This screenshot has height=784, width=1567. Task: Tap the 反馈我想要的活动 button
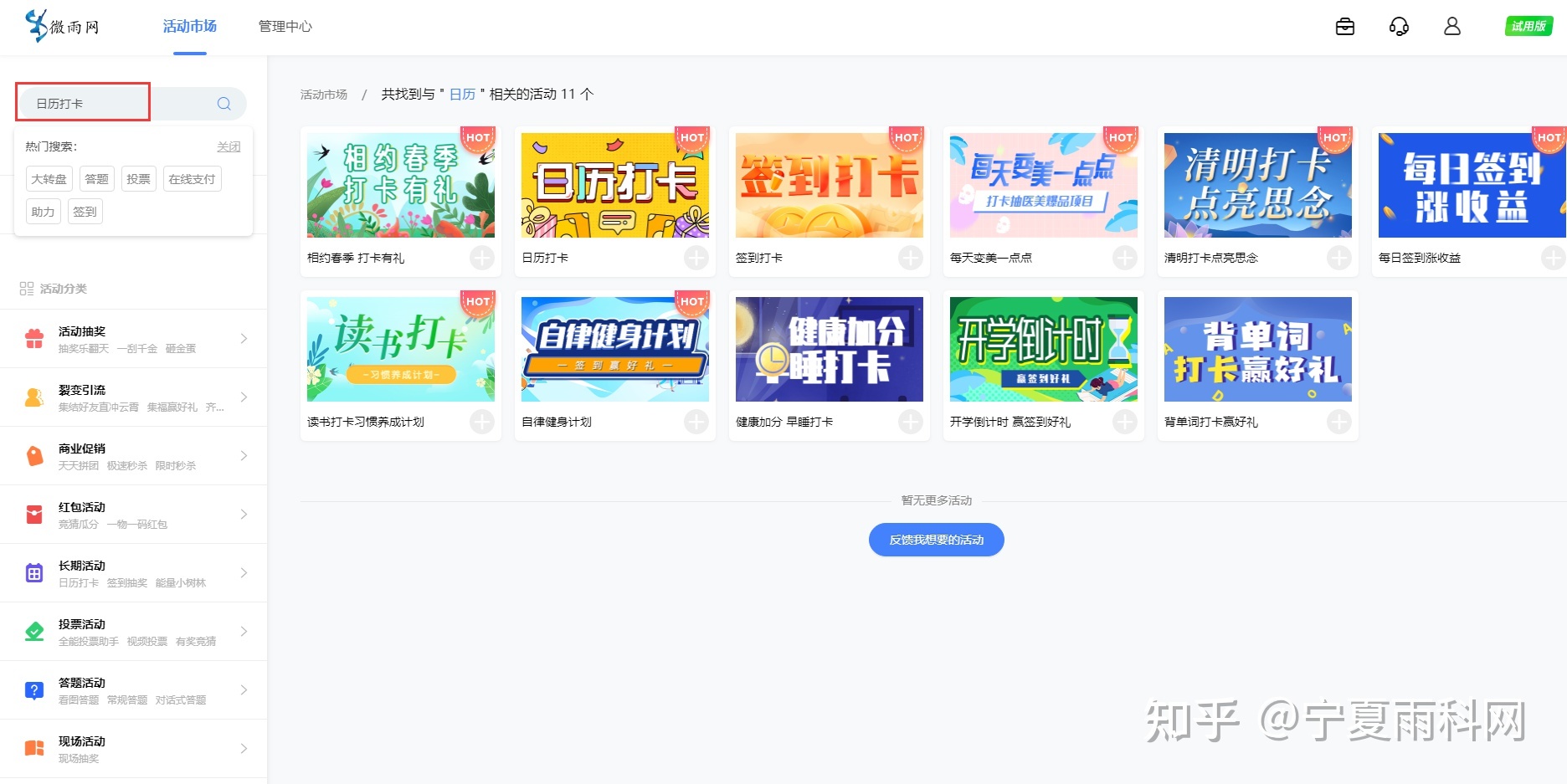936,540
